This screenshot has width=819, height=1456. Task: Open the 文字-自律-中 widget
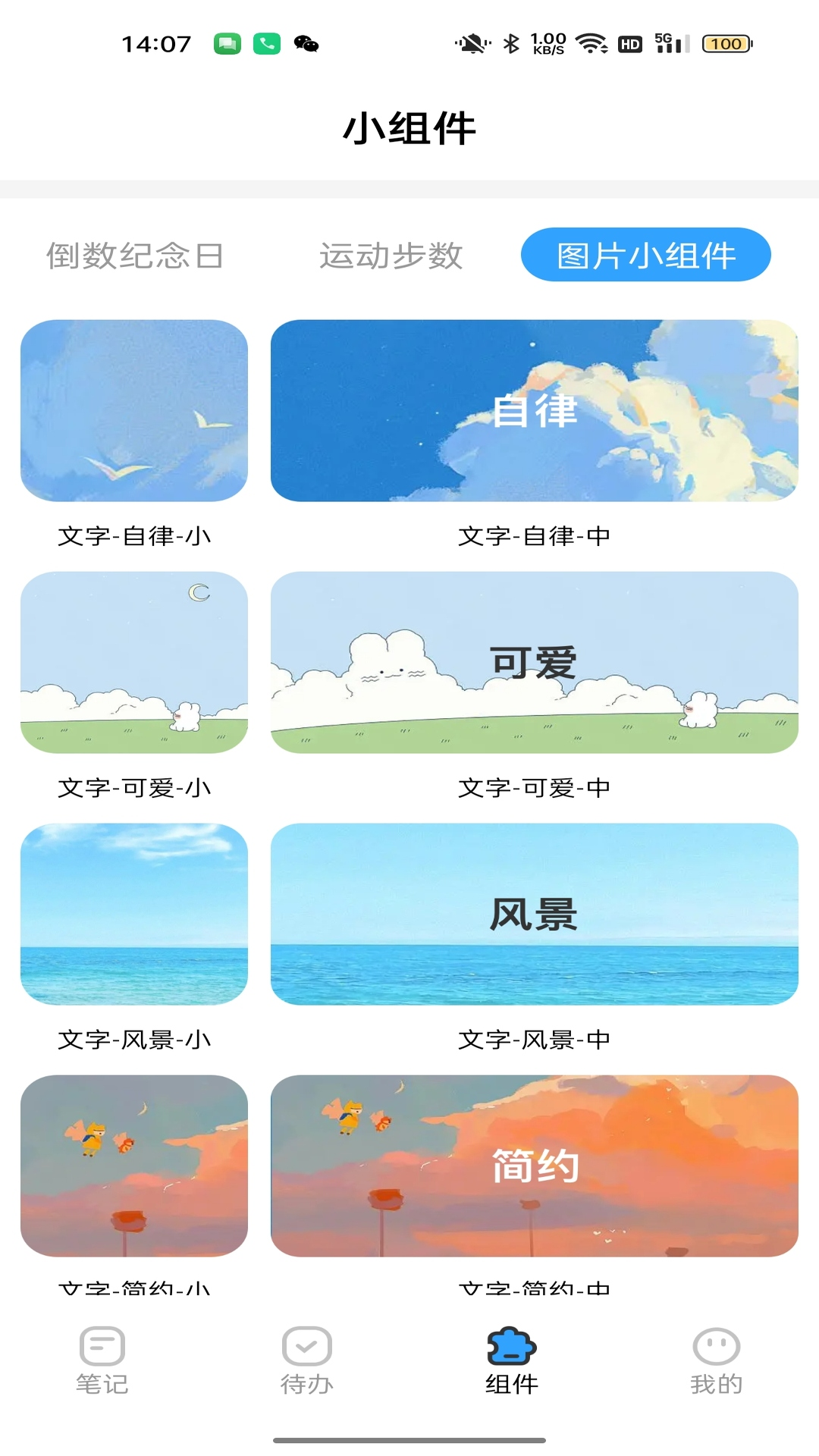click(534, 410)
